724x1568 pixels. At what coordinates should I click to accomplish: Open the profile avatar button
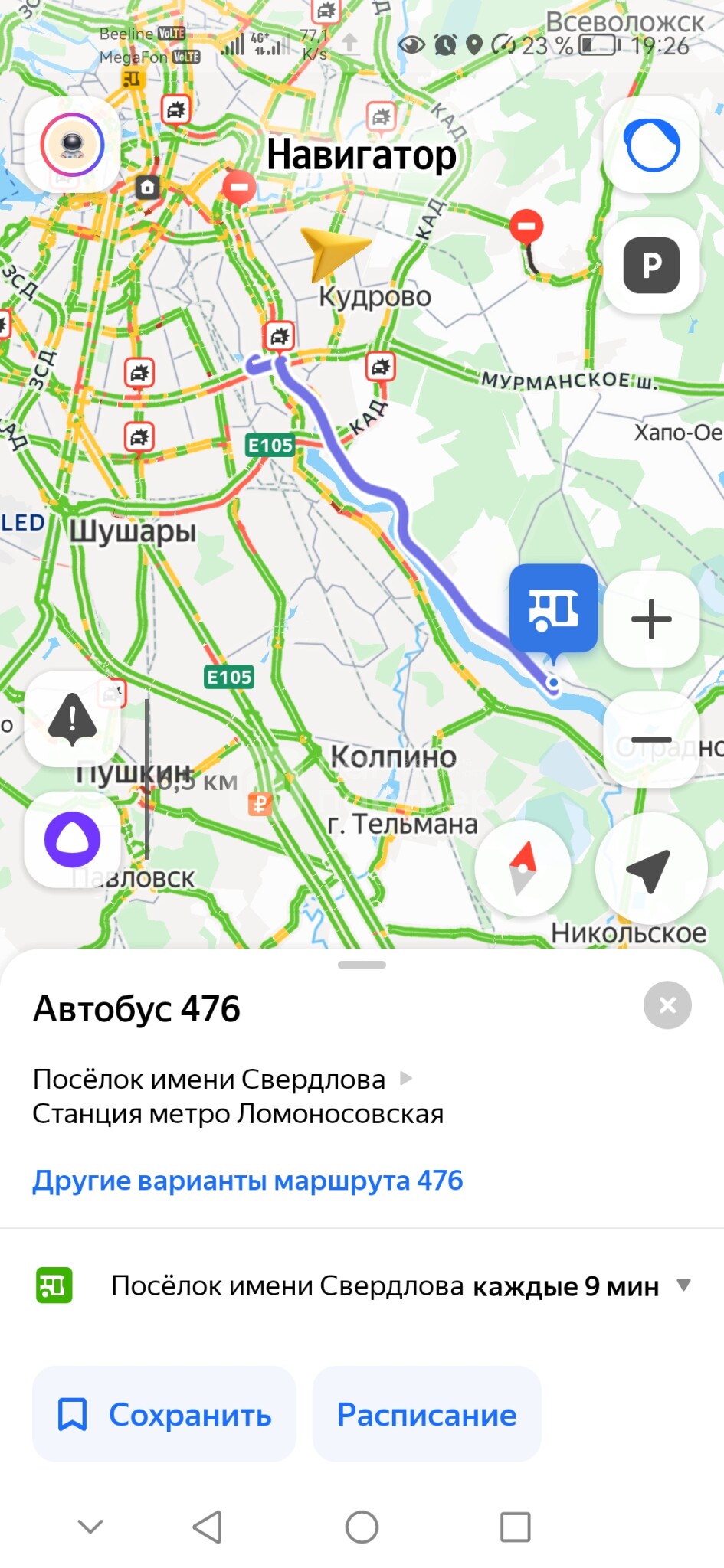click(x=72, y=144)
